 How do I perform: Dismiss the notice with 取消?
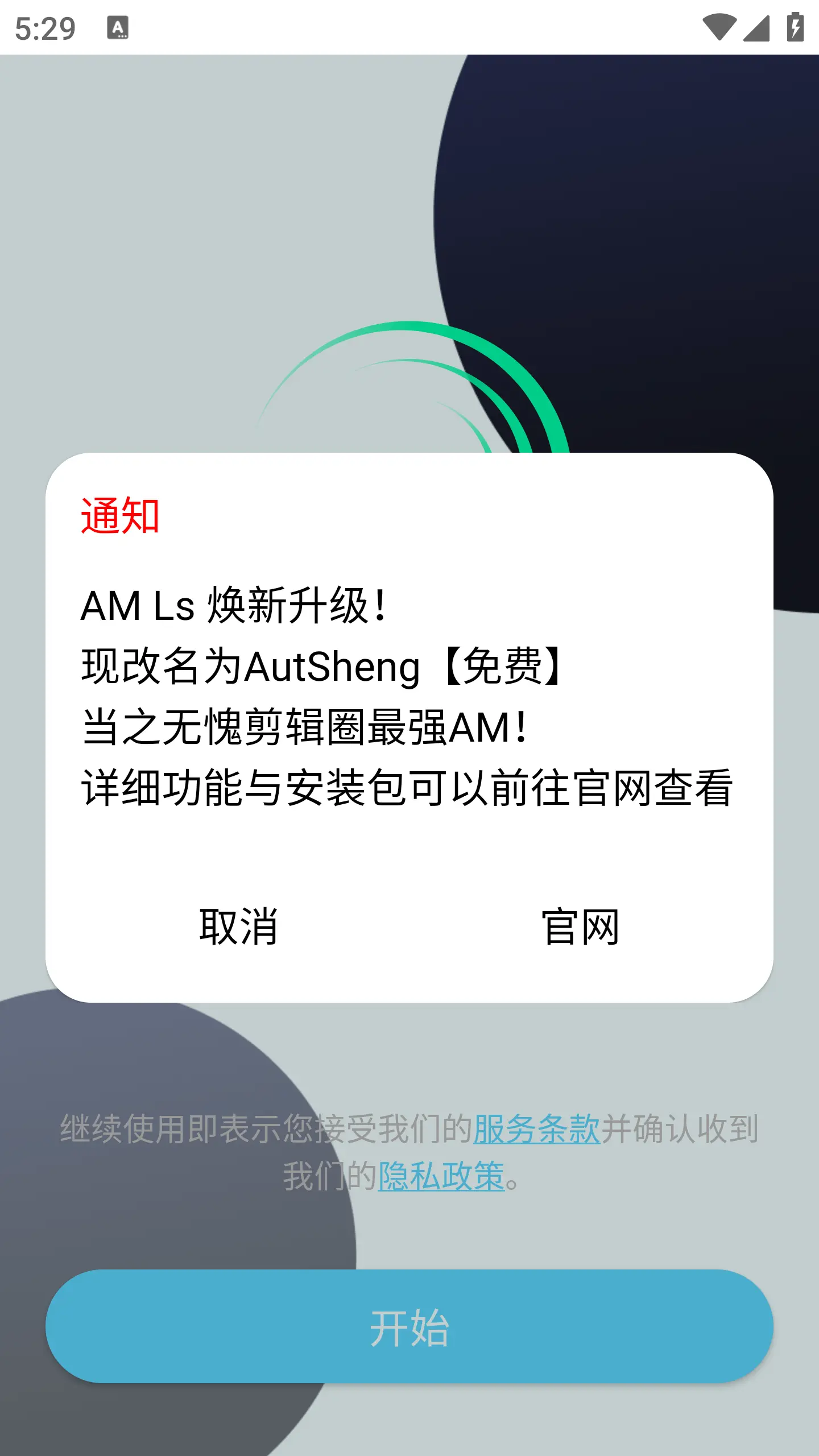[239, 927]
